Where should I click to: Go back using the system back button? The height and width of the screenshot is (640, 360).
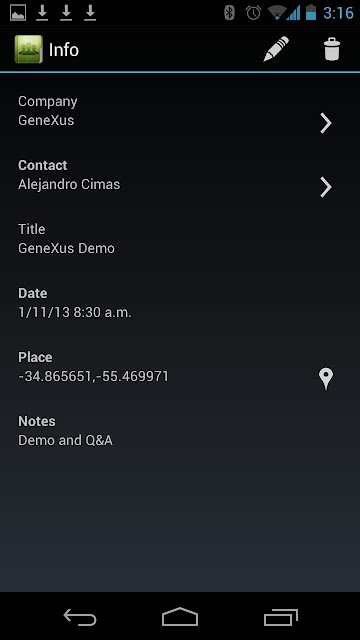coord(80,617)
